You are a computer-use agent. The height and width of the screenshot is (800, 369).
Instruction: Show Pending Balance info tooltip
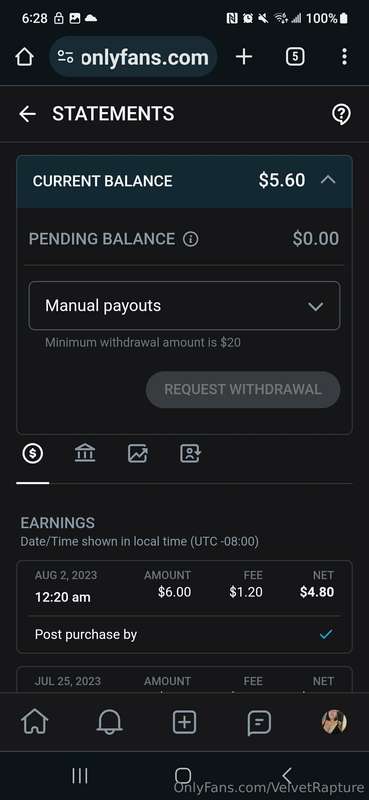191,239
